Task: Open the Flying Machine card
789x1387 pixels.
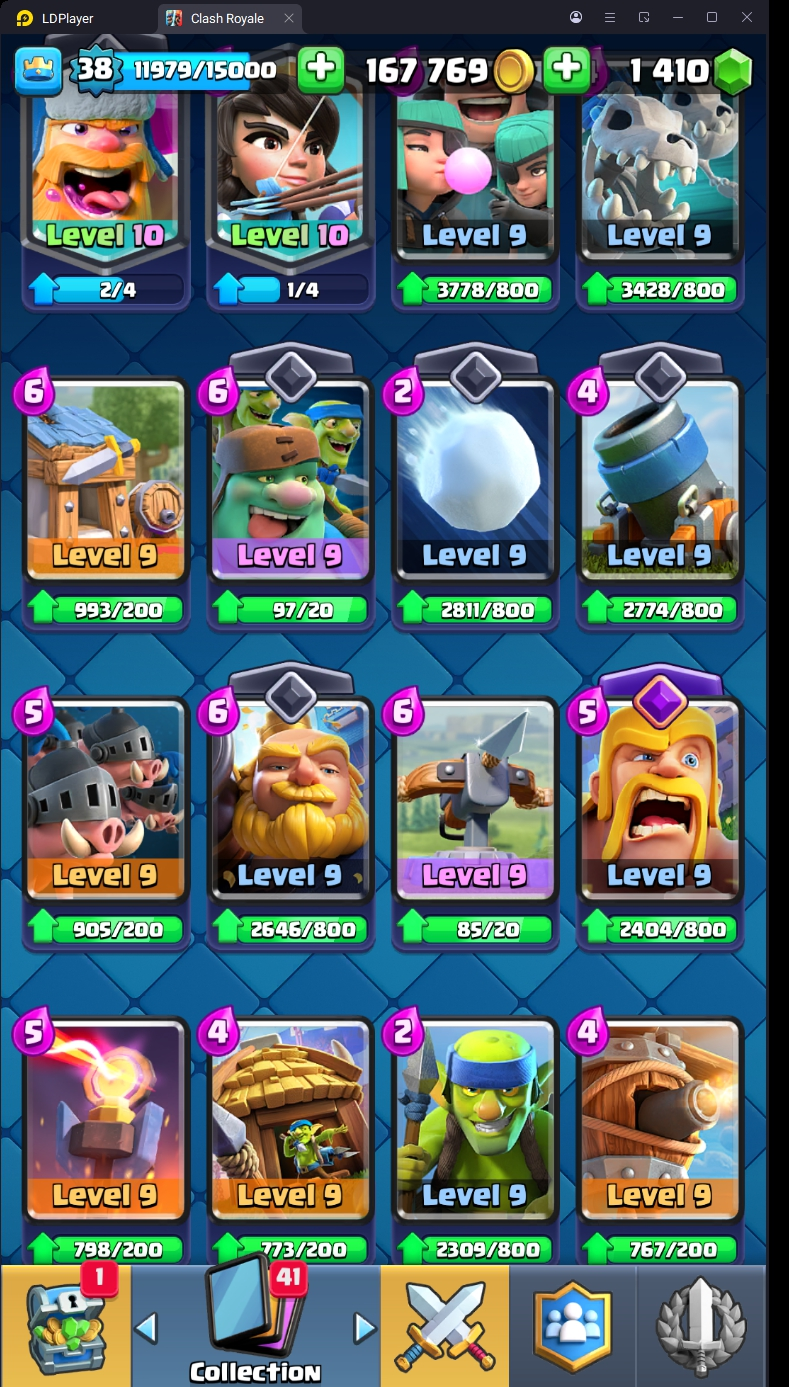Action: [x=660, y=1120]
